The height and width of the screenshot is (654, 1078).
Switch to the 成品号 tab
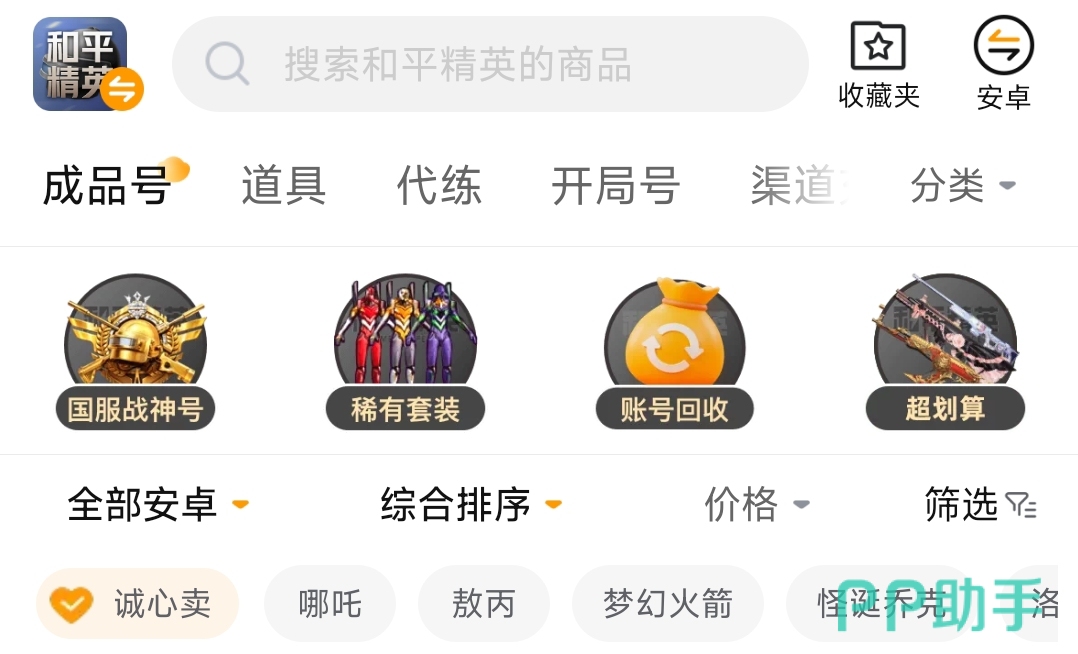[x=107, y=187]
